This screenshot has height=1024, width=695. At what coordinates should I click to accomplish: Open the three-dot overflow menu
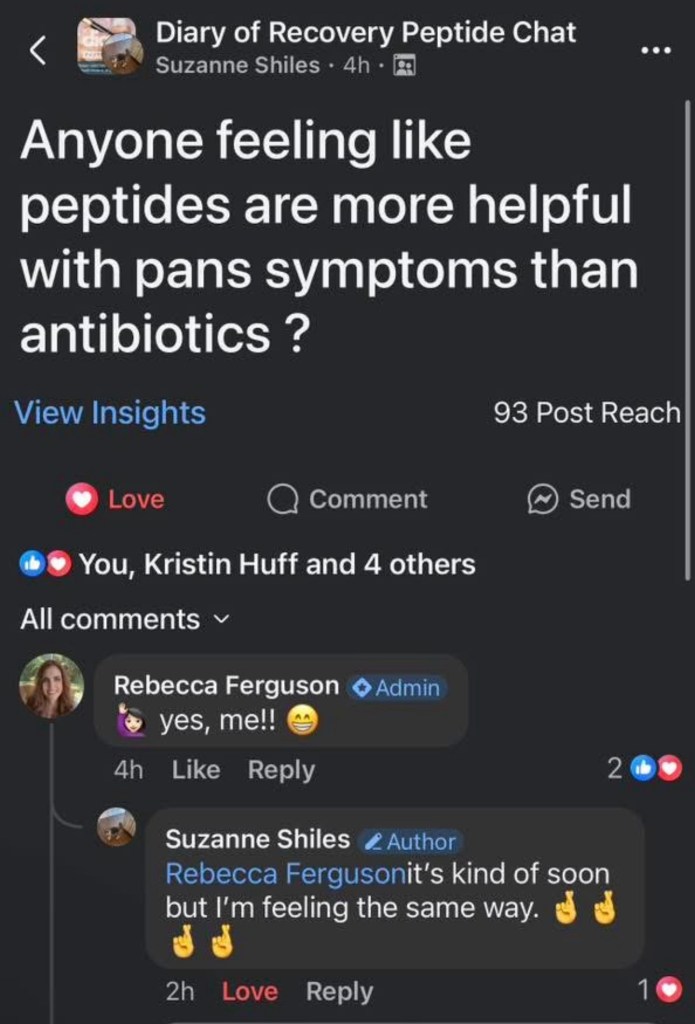pos(656,52)
